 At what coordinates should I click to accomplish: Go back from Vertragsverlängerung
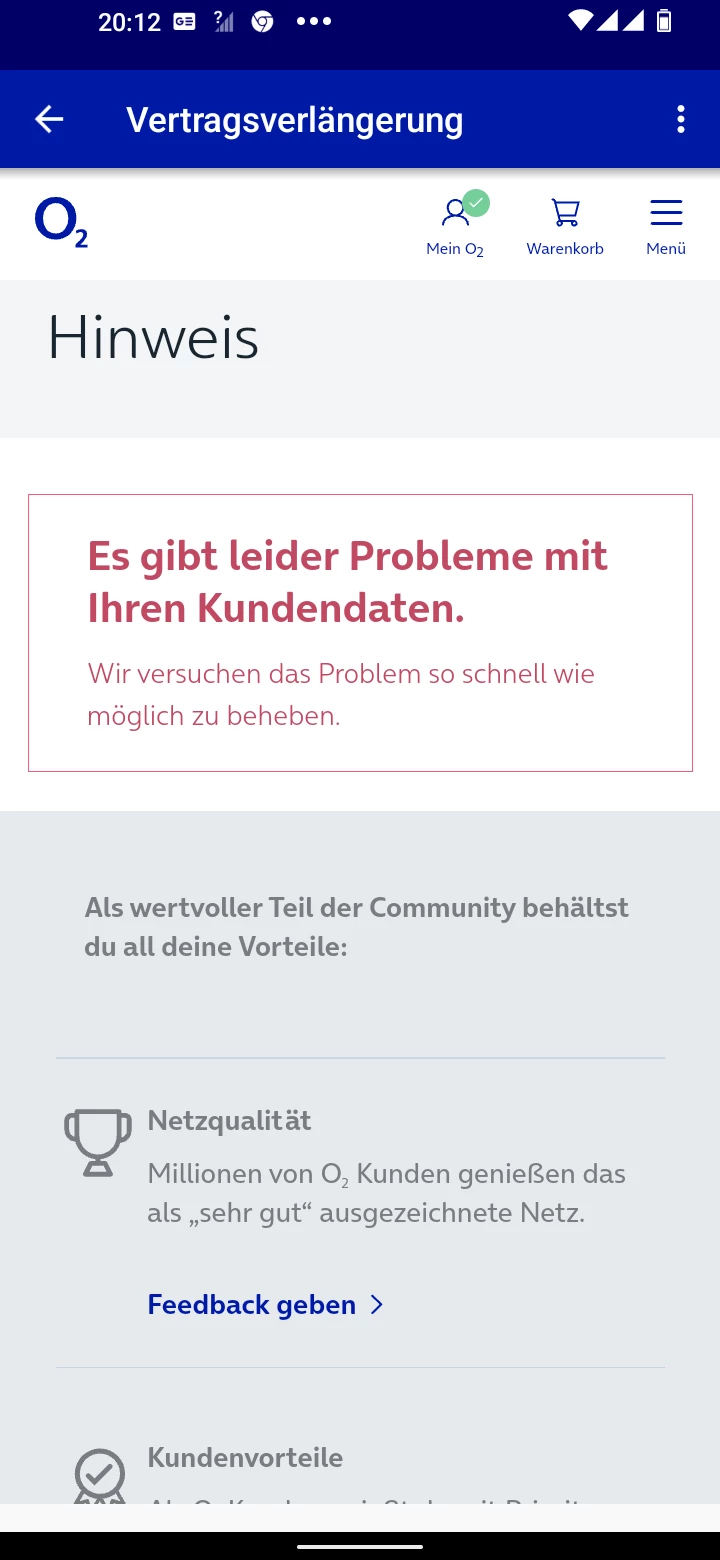[49, 120]
